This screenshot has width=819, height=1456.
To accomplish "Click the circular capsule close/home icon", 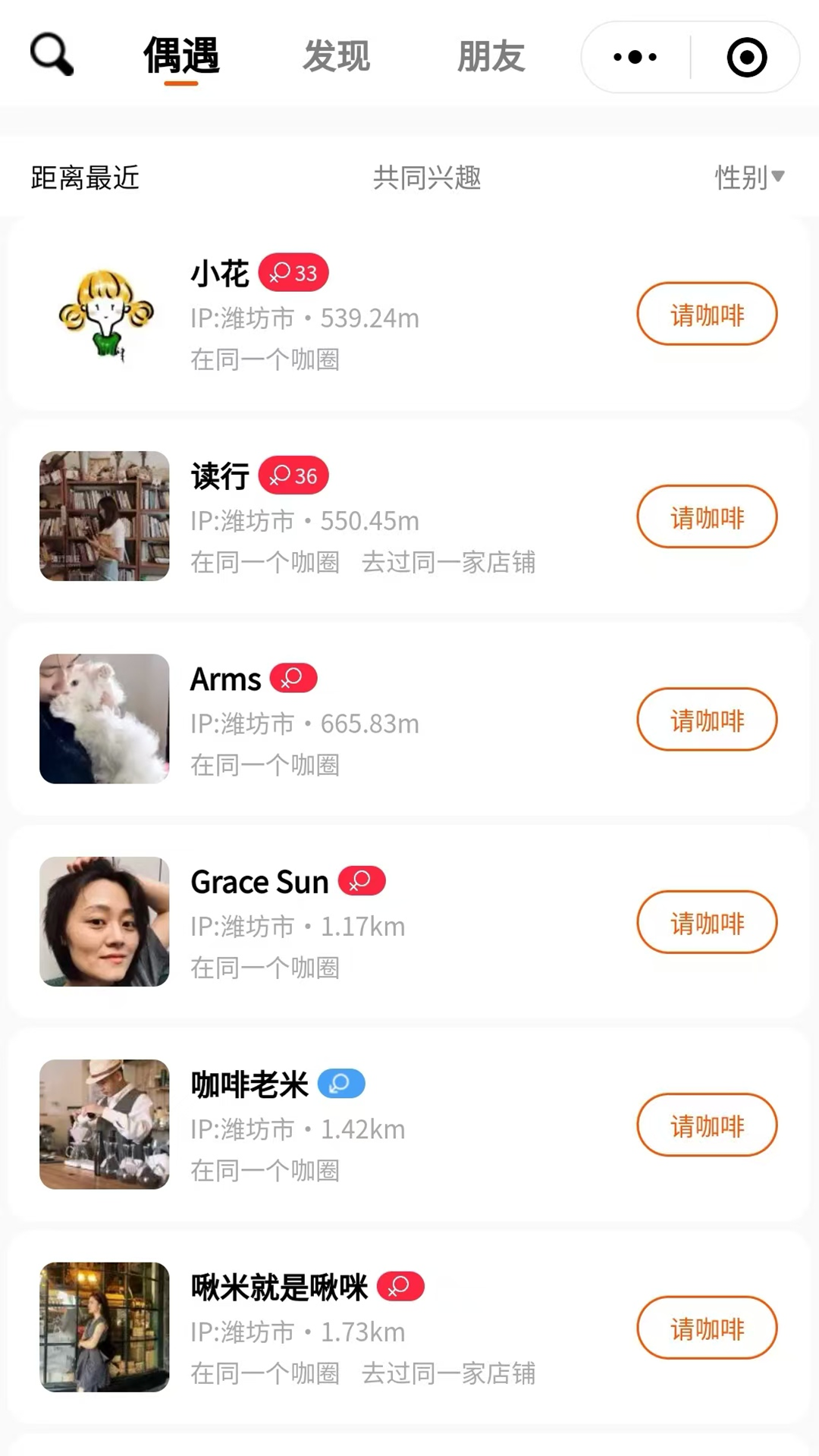I will tap(747, 56).
